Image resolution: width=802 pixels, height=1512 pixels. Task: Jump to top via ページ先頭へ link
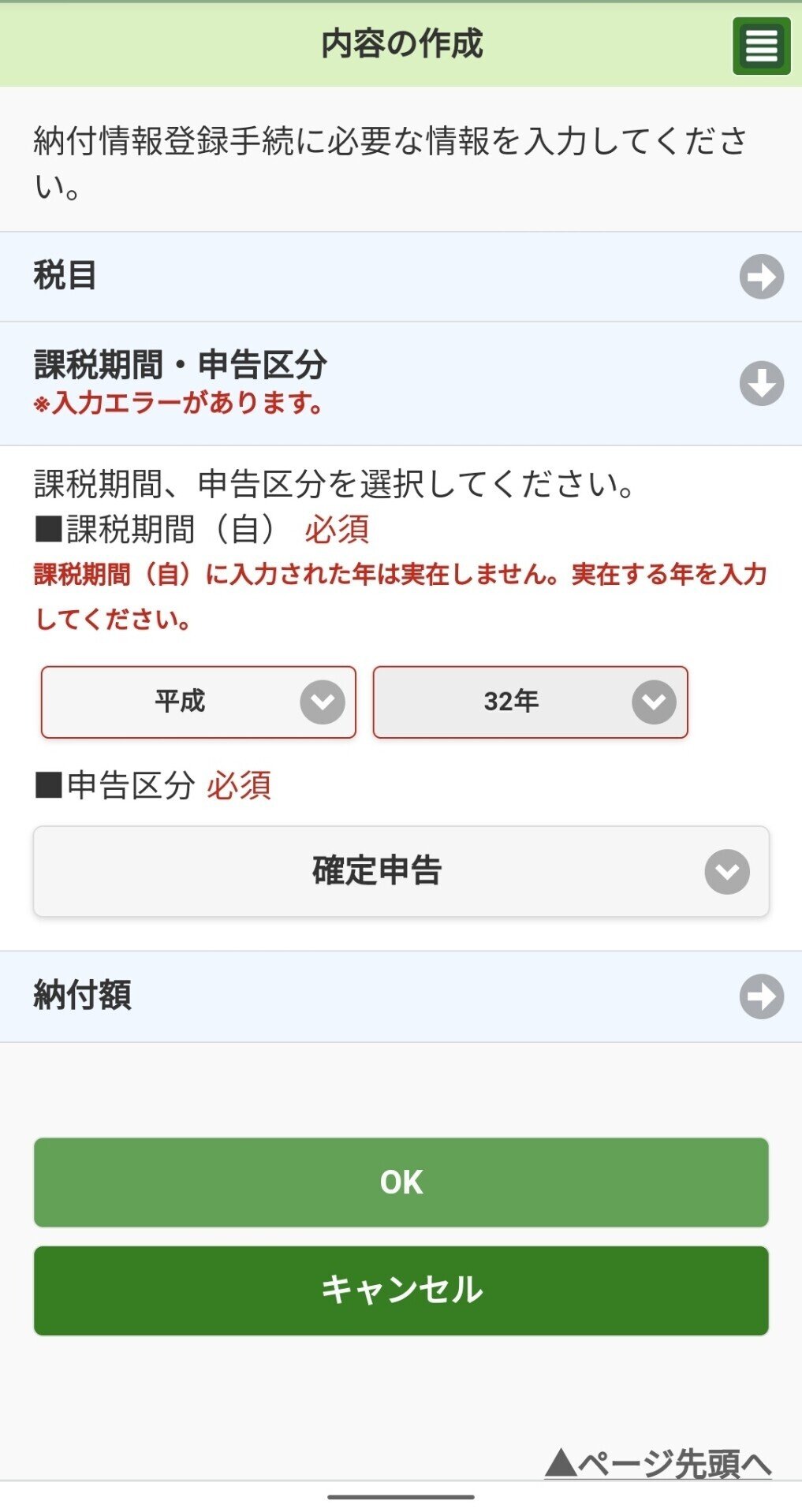click(x=658, y=1463)
